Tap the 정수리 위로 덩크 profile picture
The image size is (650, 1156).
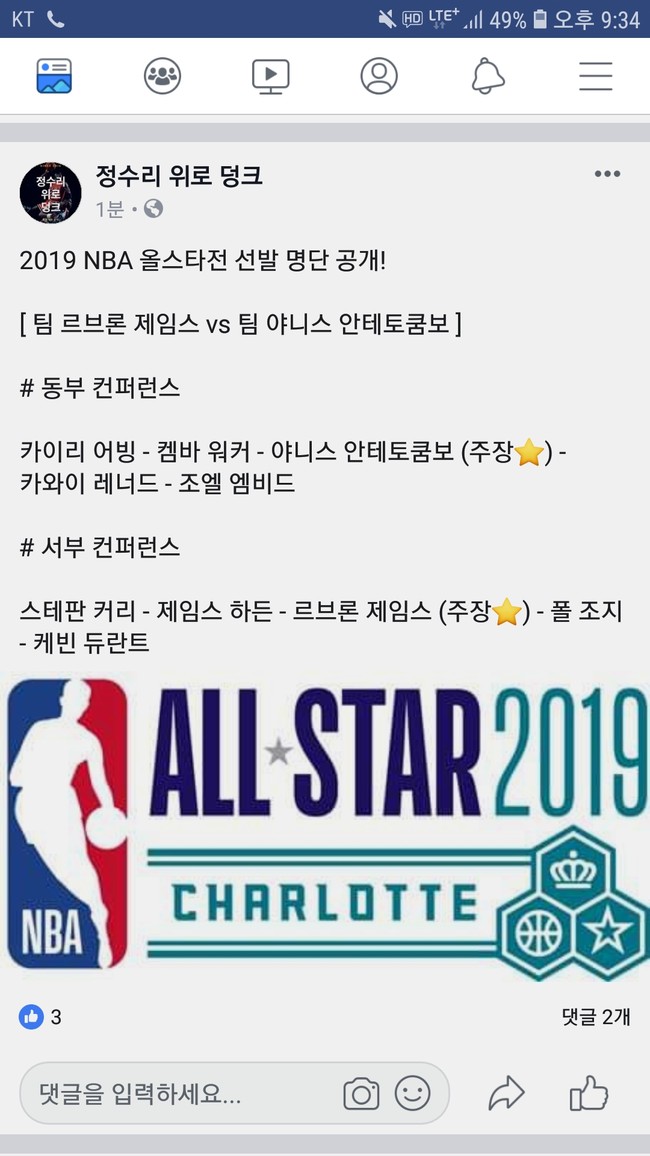tap(51, 192)
